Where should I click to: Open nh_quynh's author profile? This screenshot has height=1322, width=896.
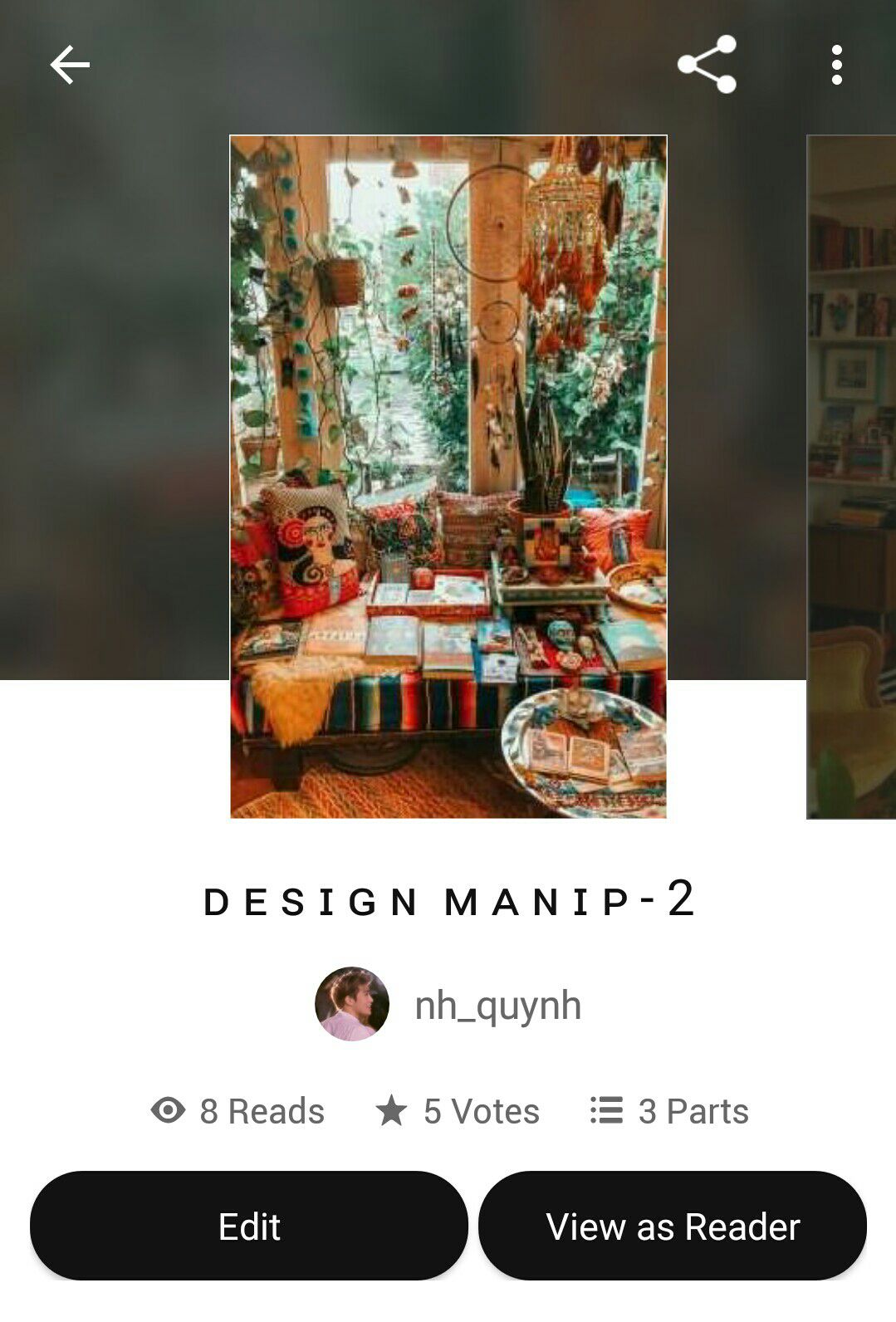[448, 1005]
